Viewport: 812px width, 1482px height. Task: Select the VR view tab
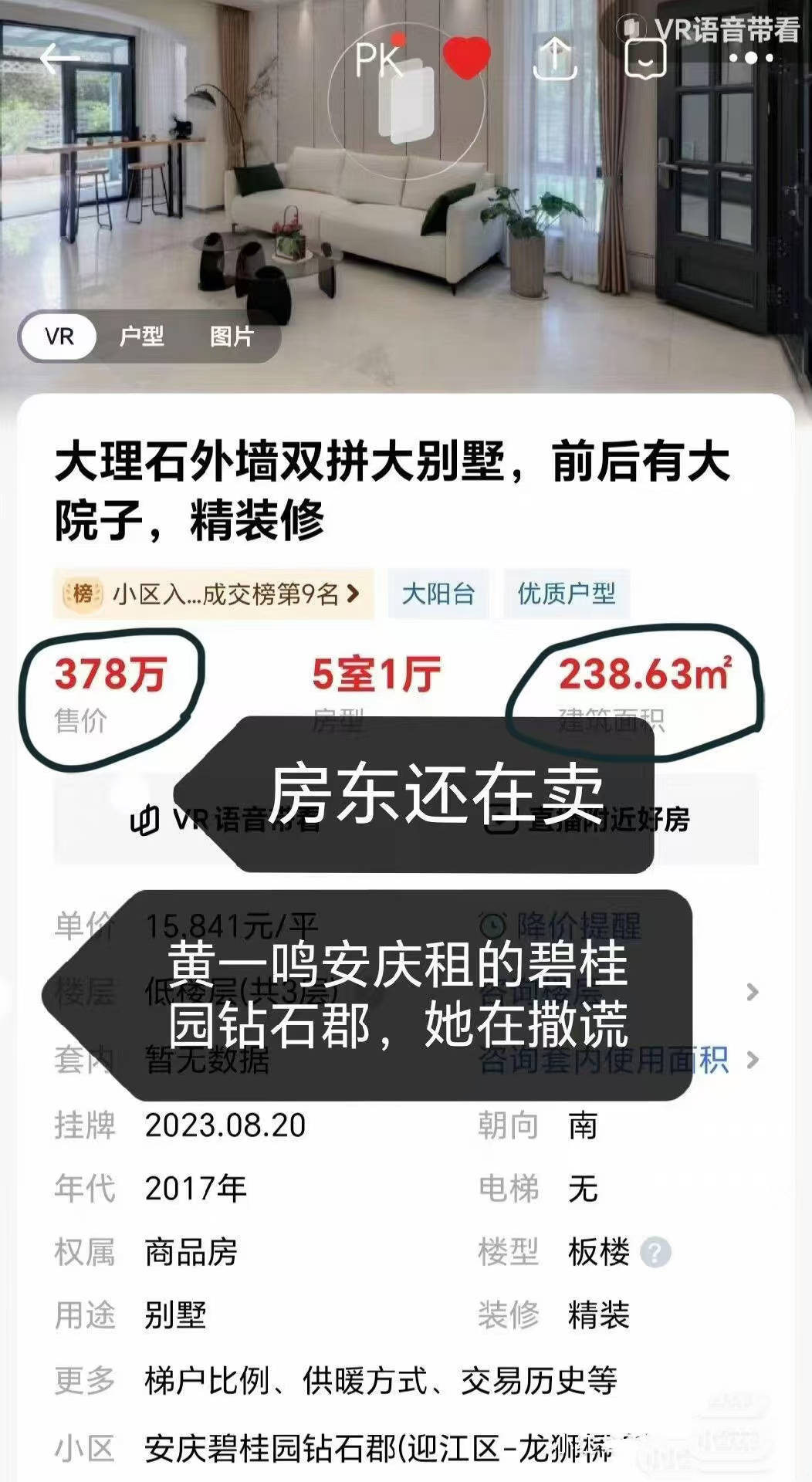coord(59,337)
